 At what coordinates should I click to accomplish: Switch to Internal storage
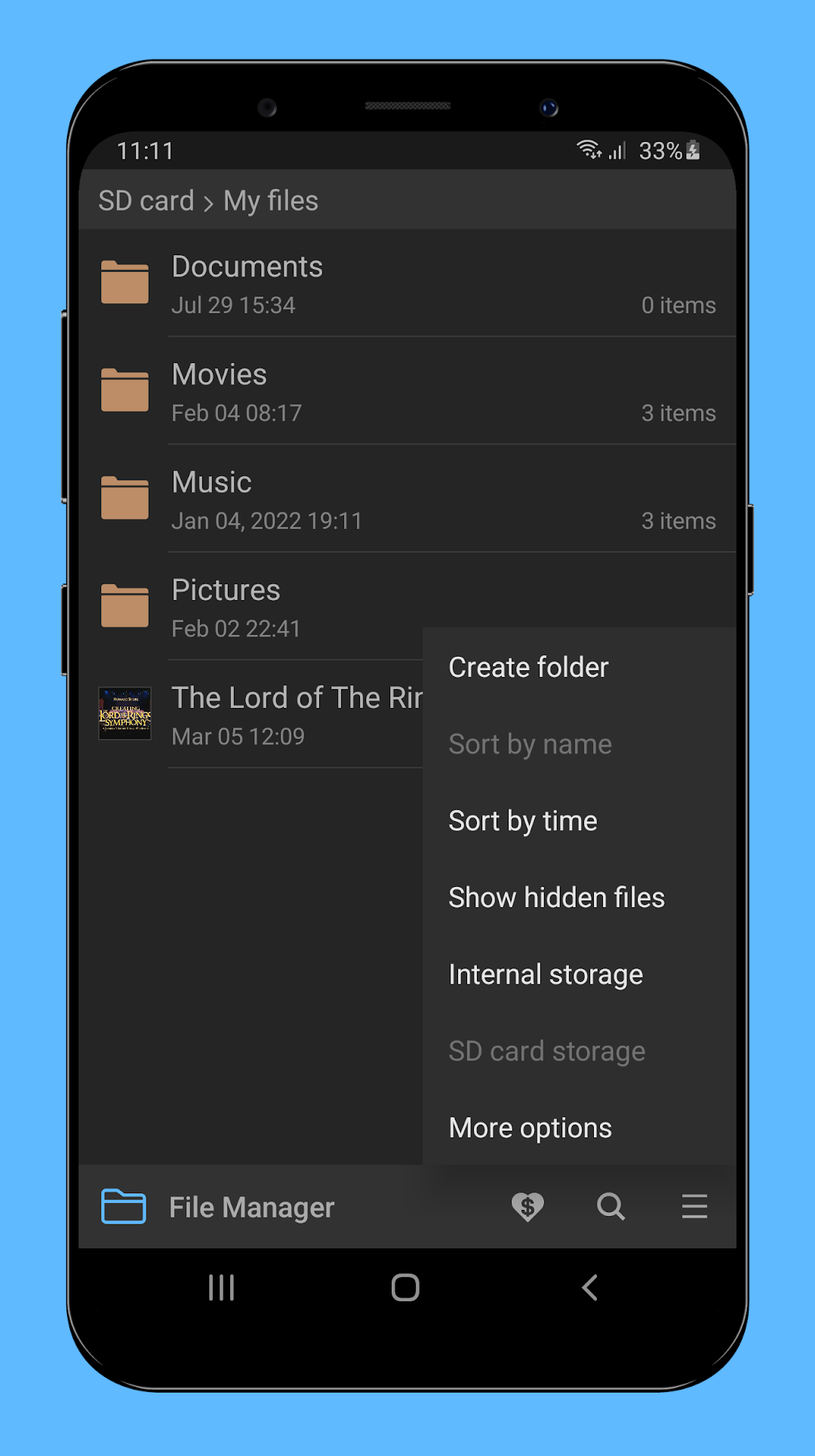coord(579,974)
